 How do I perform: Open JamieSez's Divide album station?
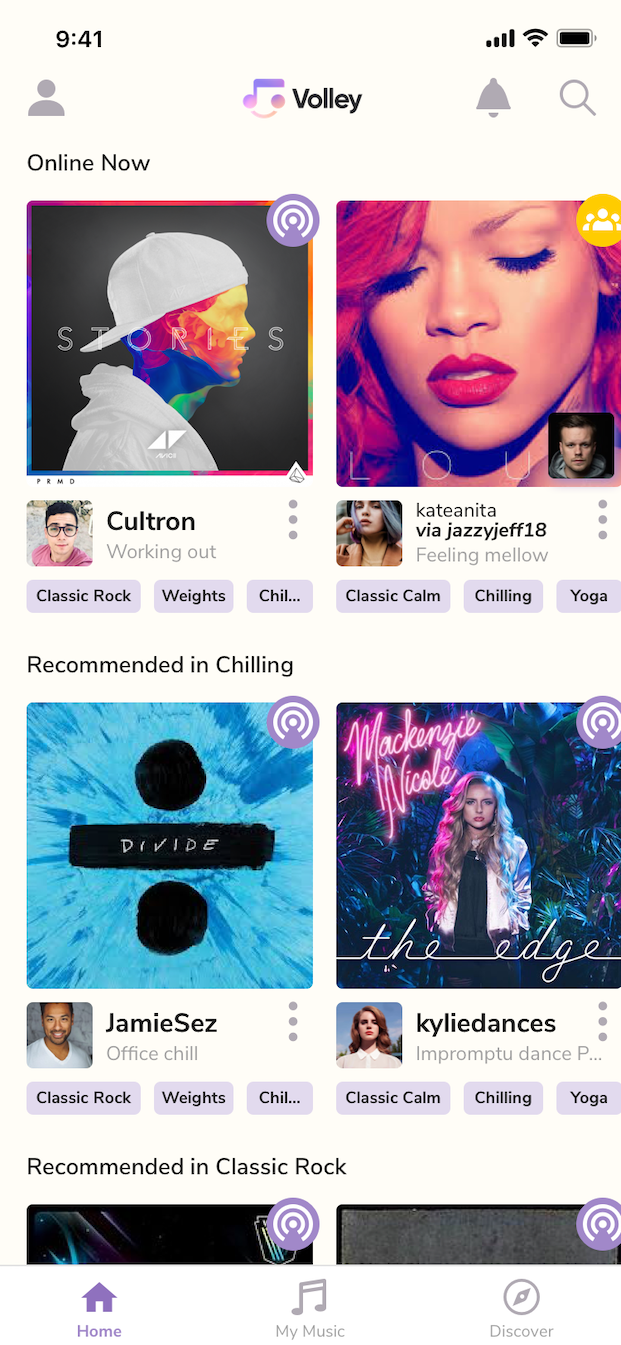point(170,845)
